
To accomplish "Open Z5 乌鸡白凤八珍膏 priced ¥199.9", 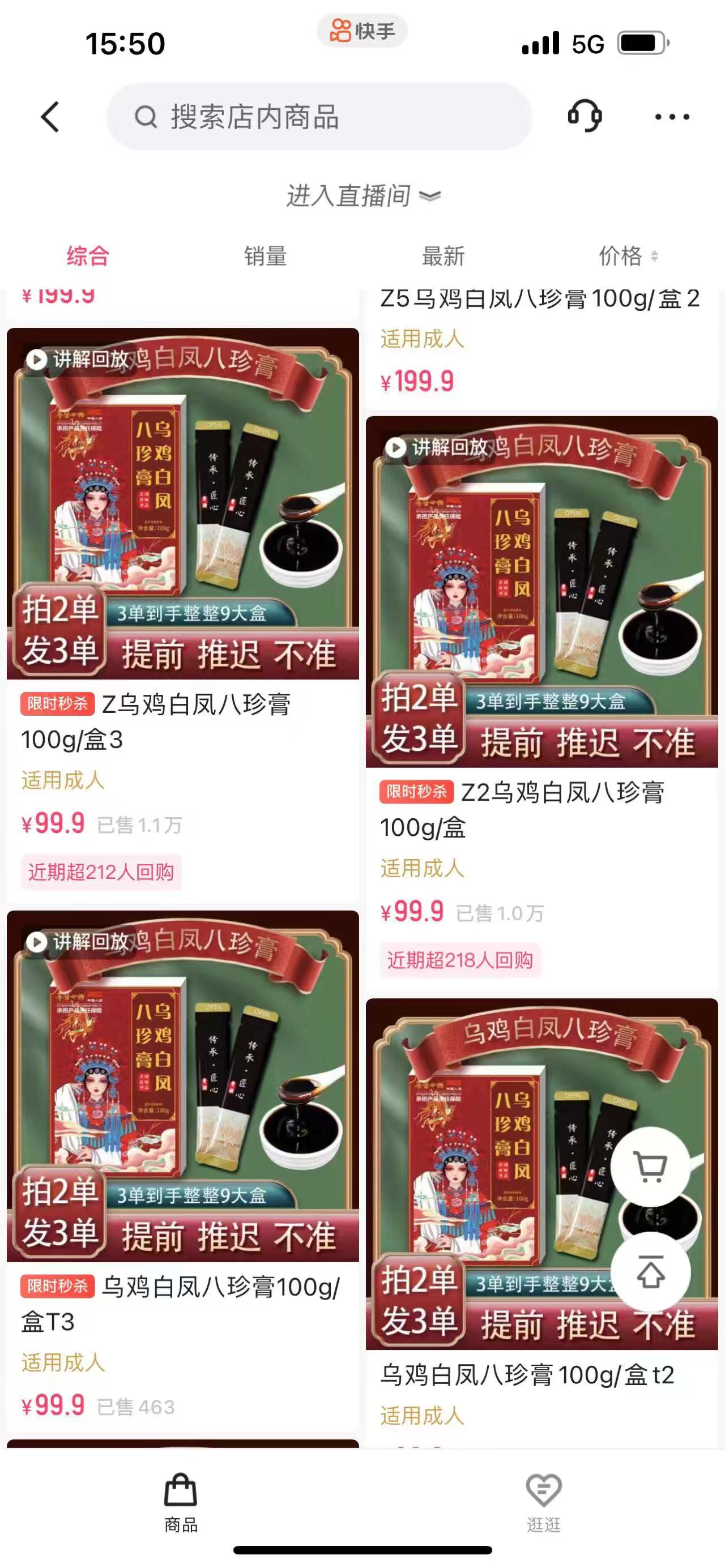I will tap(539, 300).
